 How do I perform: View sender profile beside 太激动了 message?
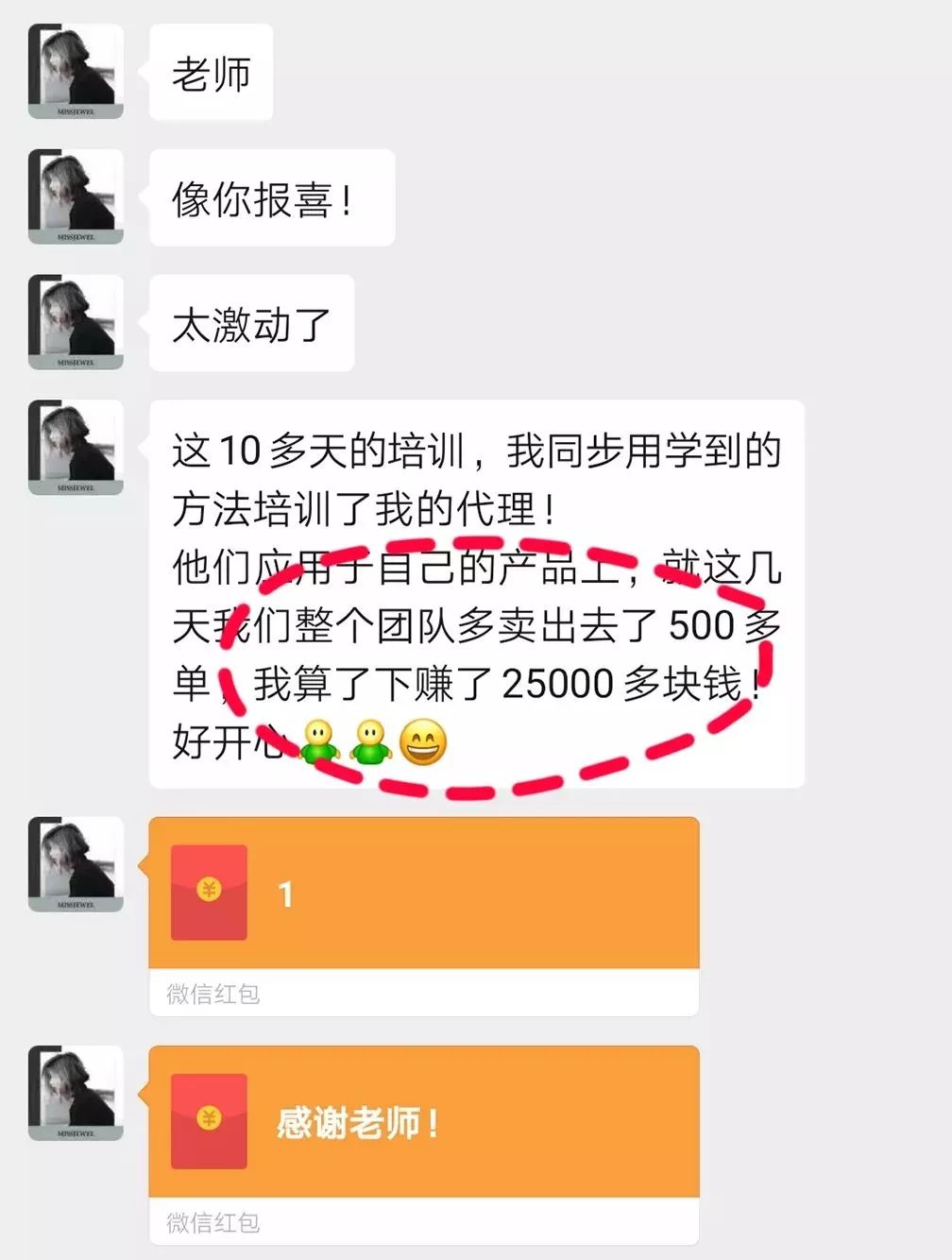click(76, 322)
